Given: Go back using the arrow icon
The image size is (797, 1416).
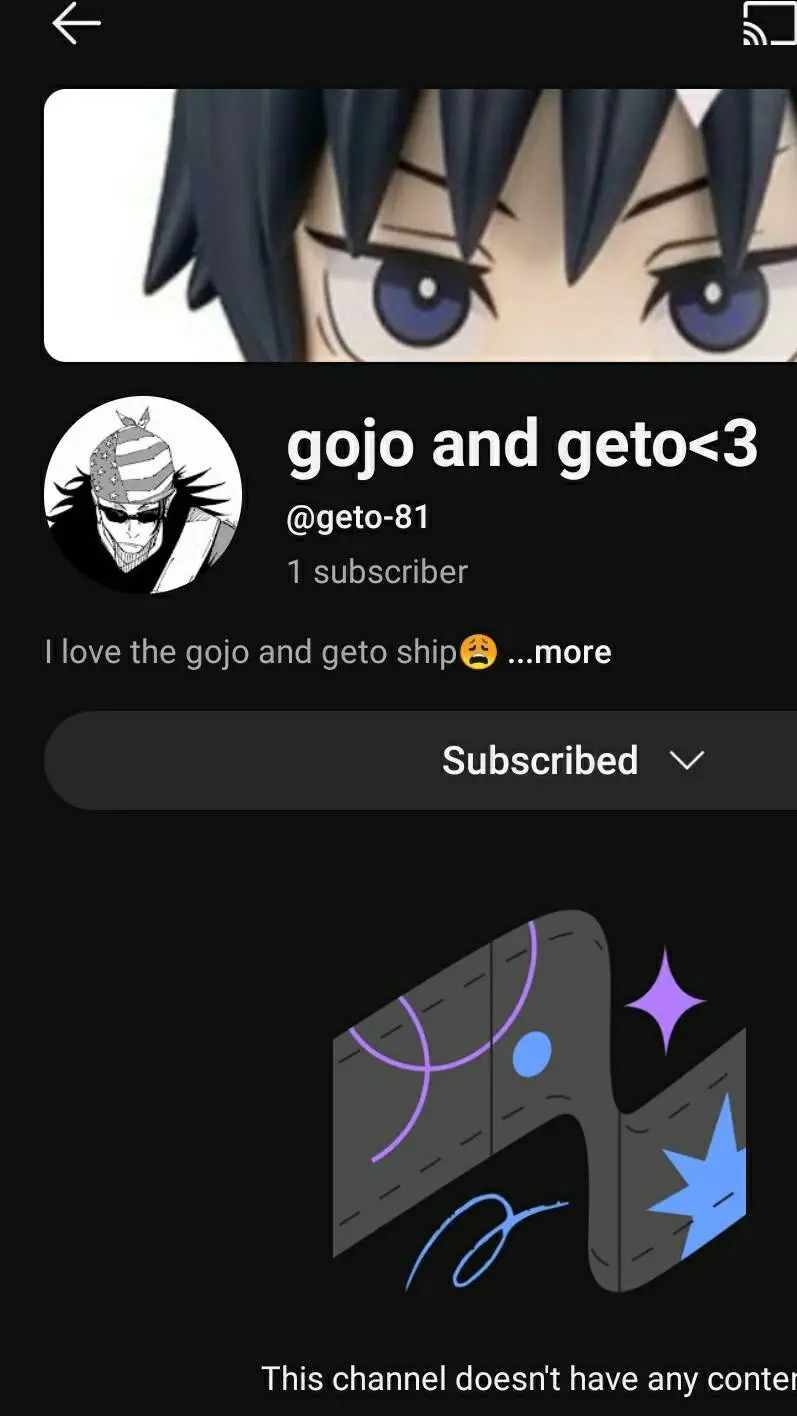Looking at the screenshot, I should tap(76, 24).
